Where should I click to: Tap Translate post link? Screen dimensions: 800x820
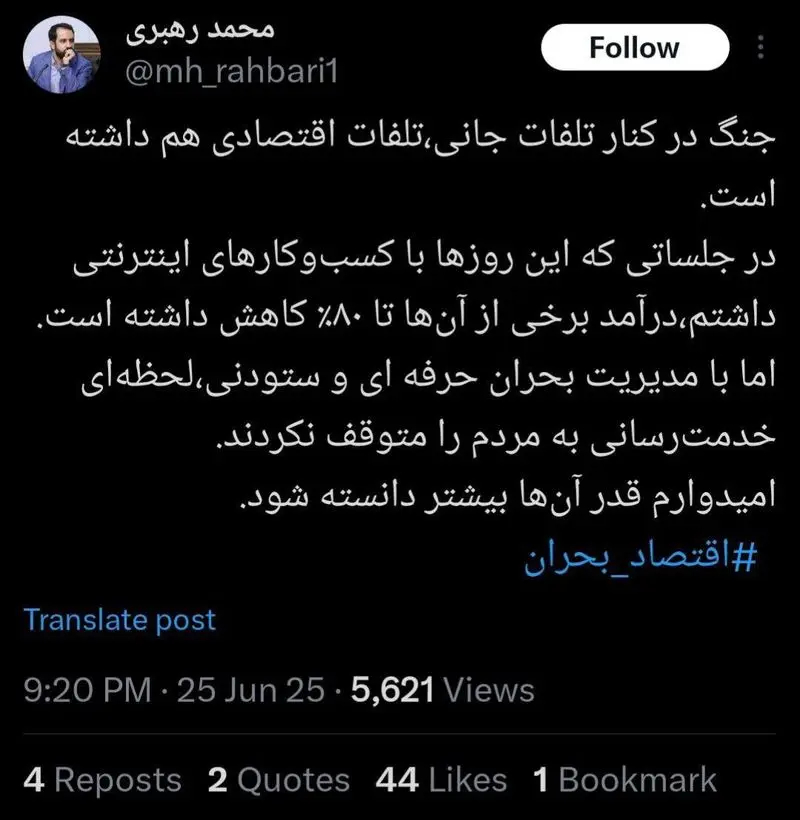click(119, 620)
